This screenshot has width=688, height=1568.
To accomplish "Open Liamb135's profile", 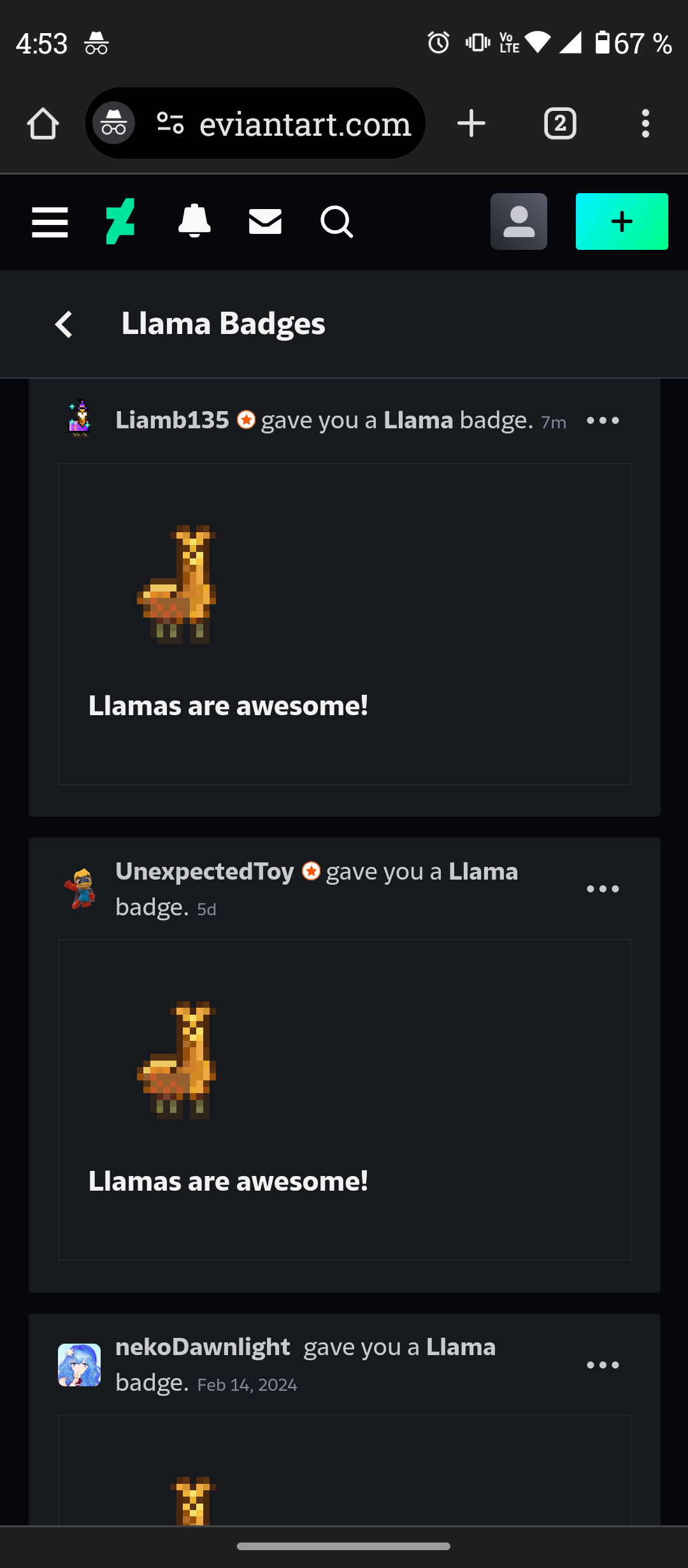I will [172, 420].
